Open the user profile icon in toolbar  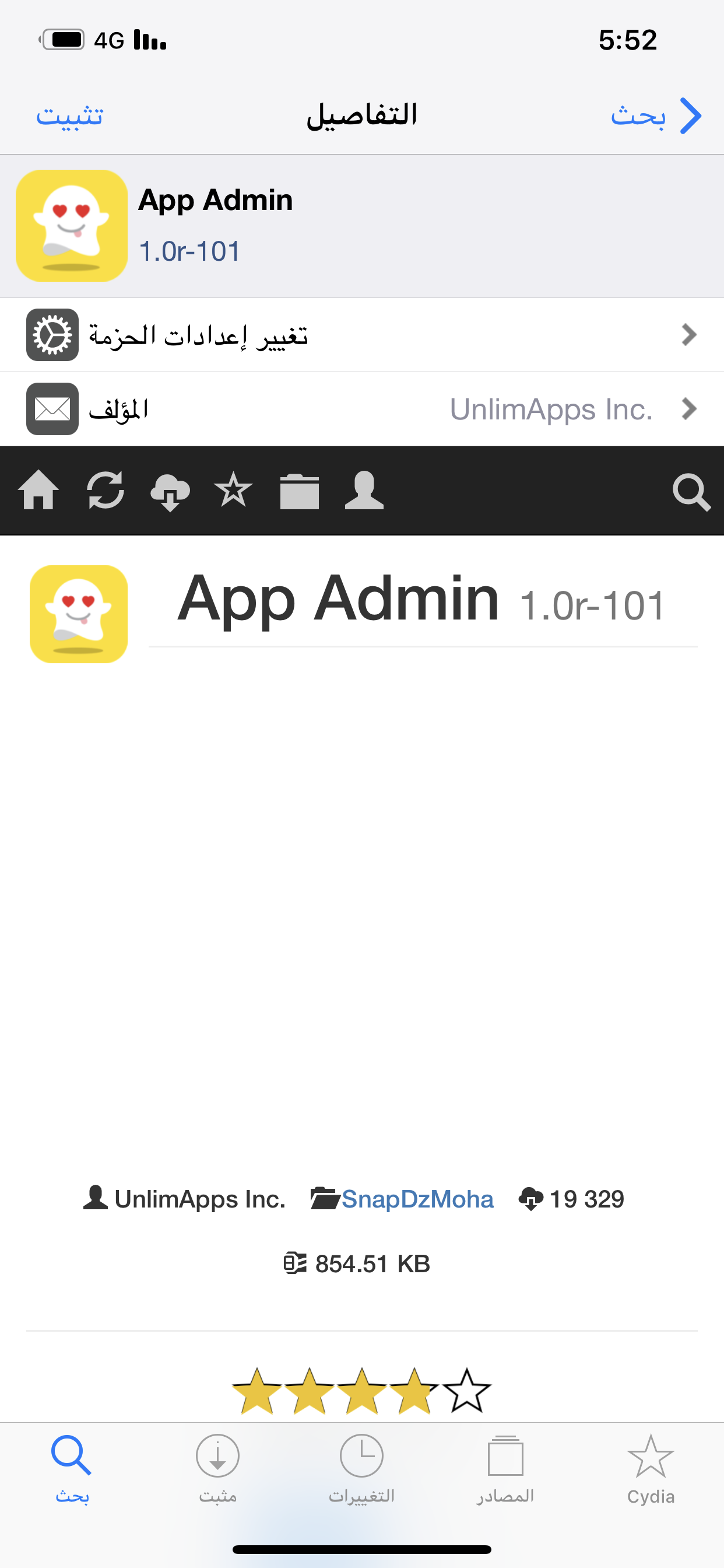coord(364,489)
